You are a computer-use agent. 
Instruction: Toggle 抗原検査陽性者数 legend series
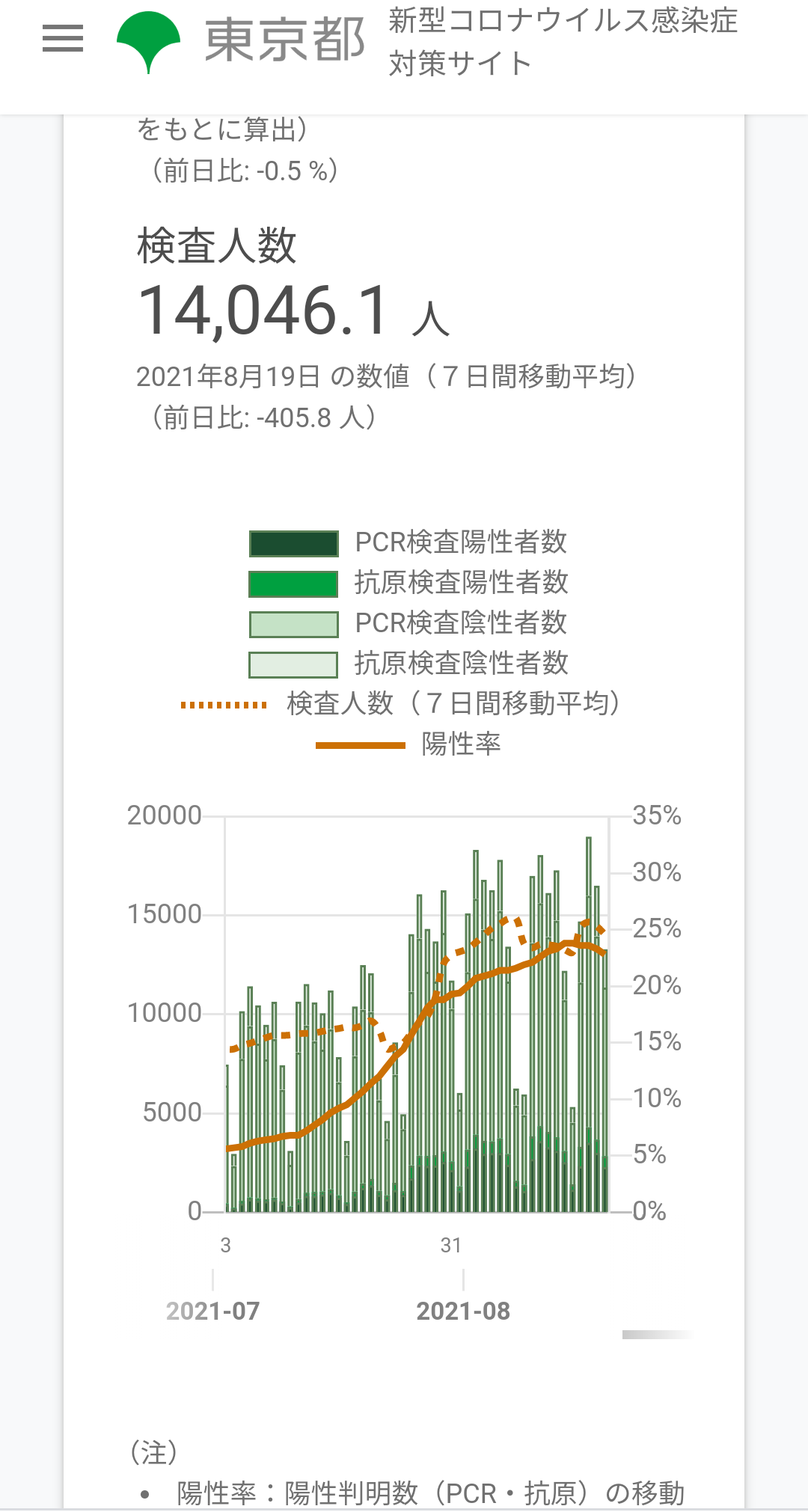point(408,584)
